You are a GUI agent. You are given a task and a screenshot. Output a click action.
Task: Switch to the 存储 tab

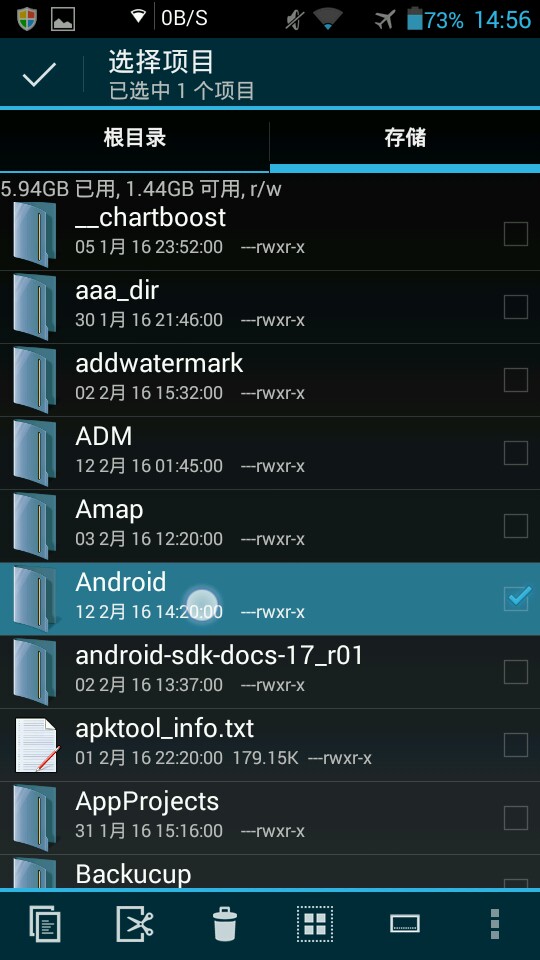pos(405,138)
